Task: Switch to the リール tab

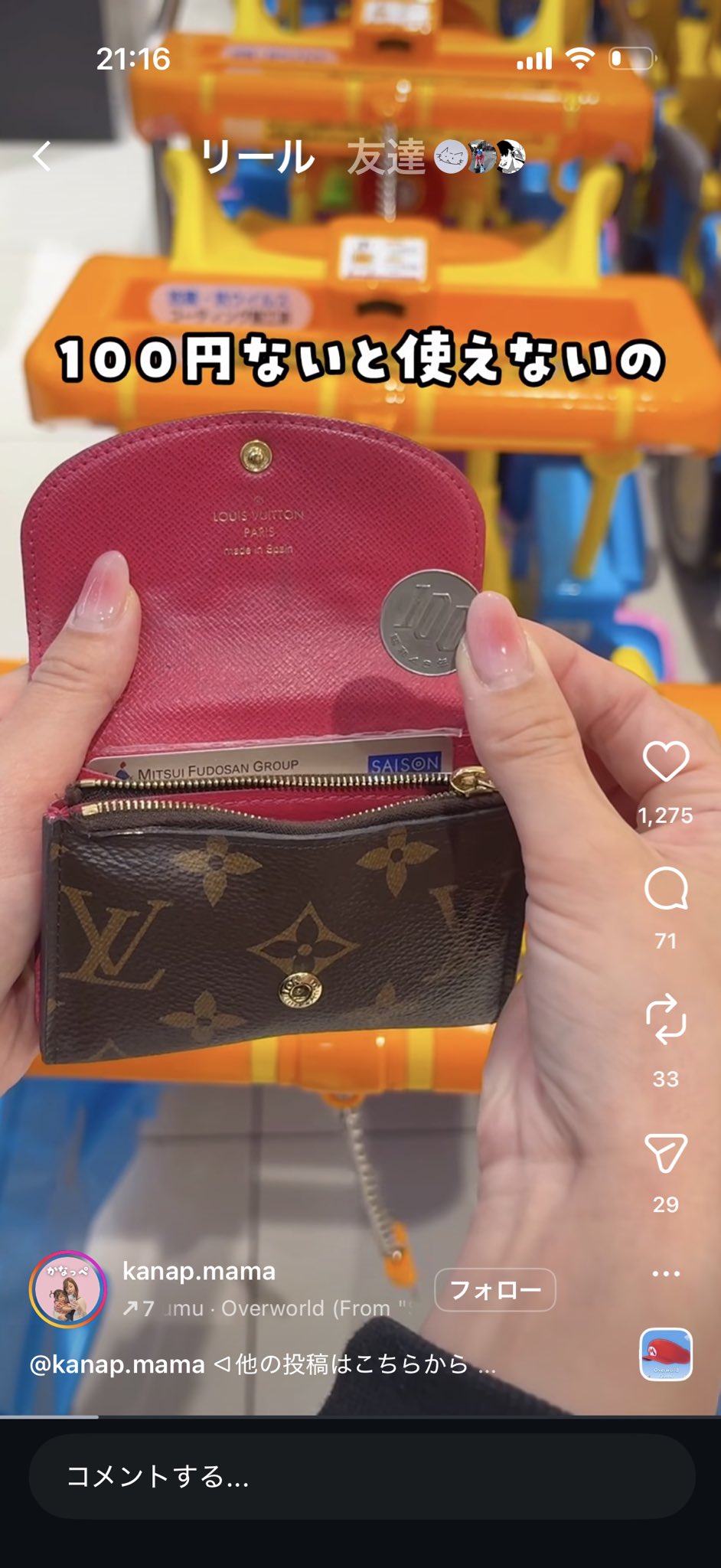Action: 257,158
